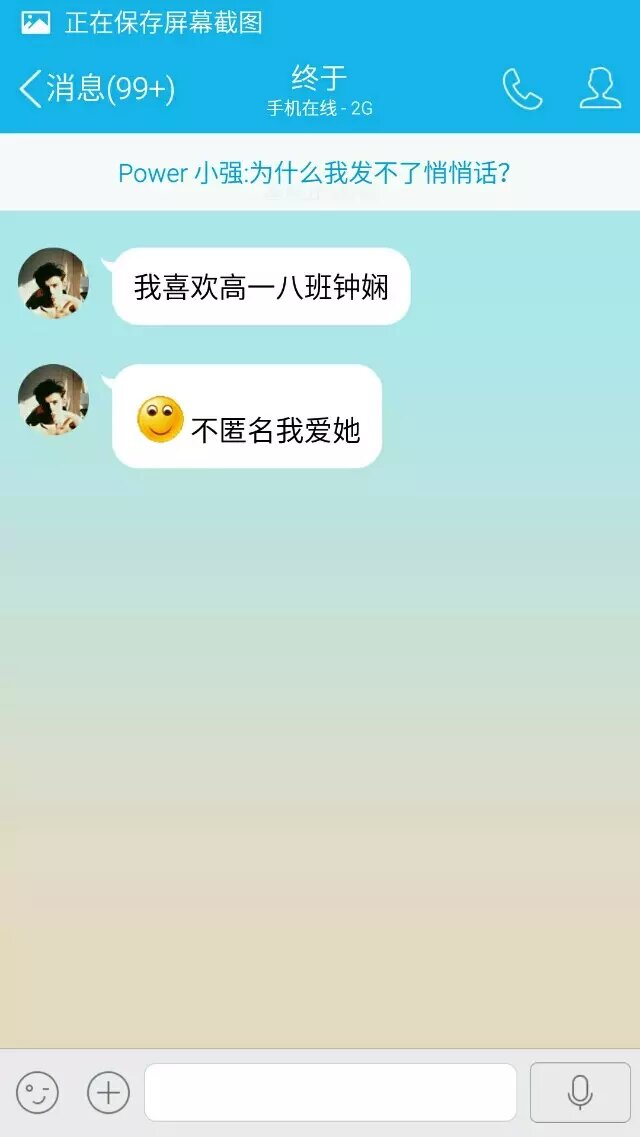Open the contact profile icon
This screenshot has height=1137, width=640.
point(600,89)
